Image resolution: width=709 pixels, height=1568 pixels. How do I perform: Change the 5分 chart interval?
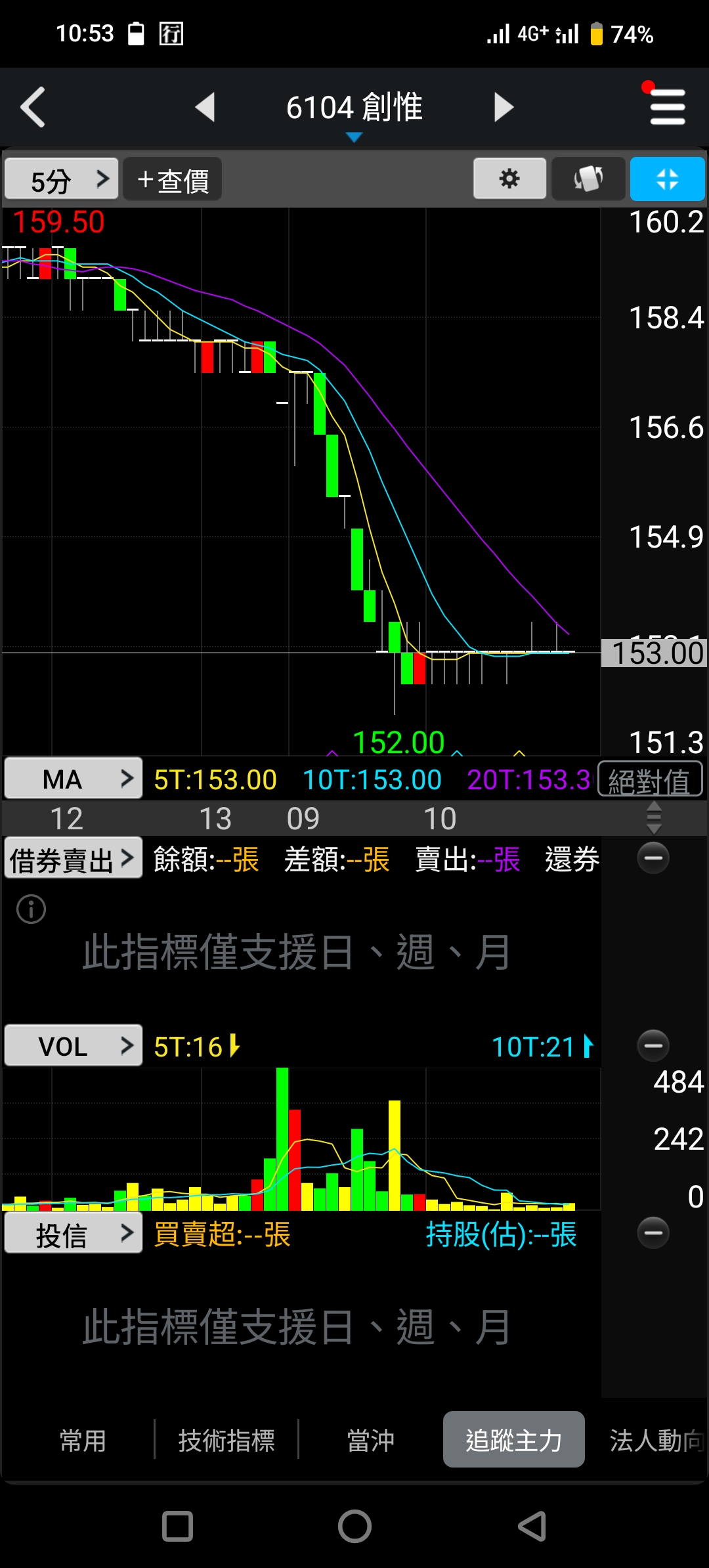[x=62, y=179]
